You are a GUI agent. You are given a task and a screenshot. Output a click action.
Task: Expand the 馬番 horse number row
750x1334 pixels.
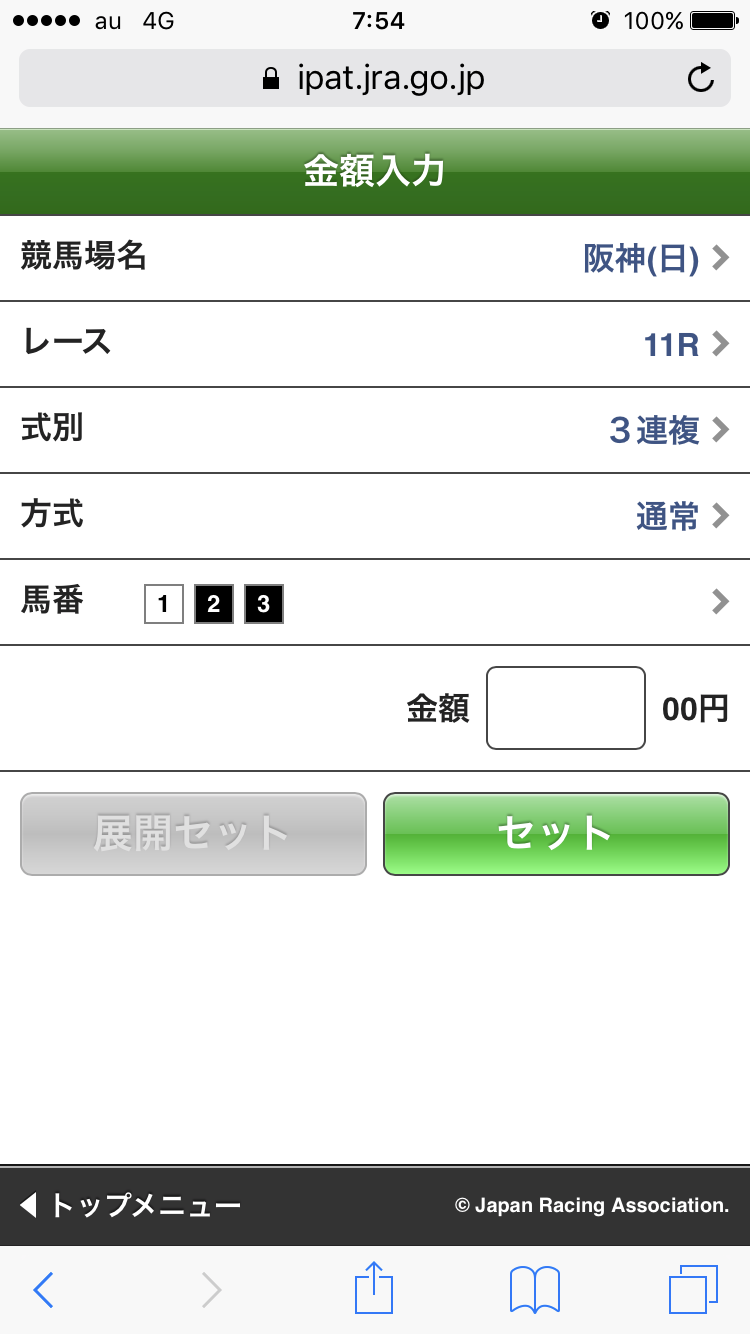click(718, 602)
